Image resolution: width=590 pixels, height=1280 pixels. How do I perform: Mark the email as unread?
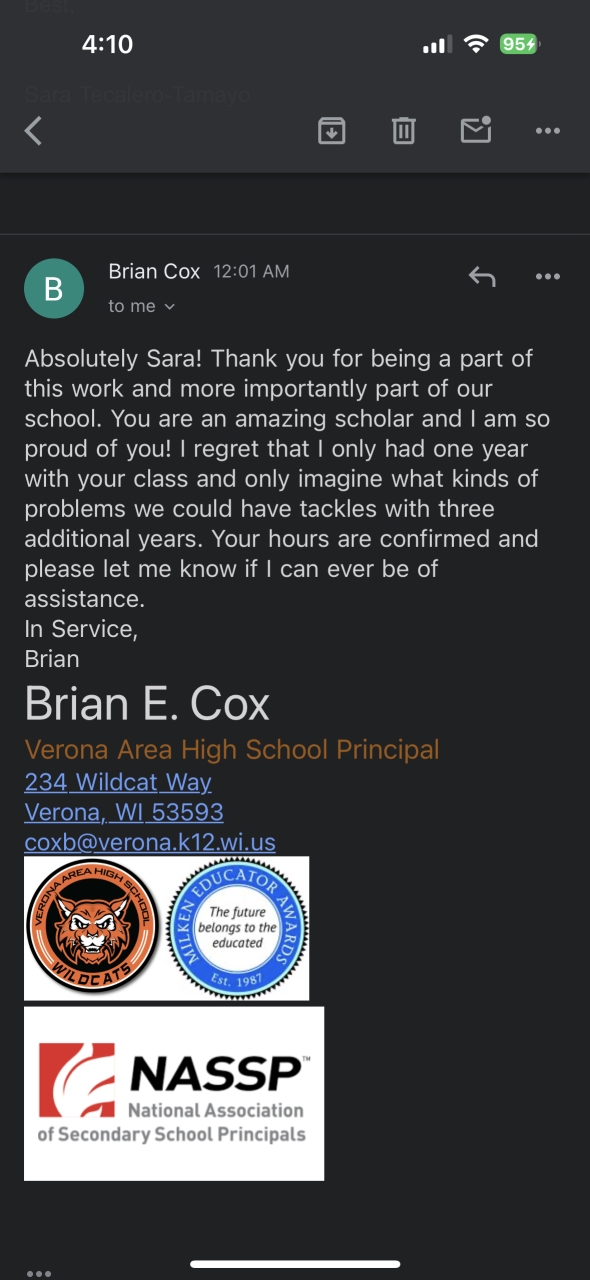pos(476,130)
